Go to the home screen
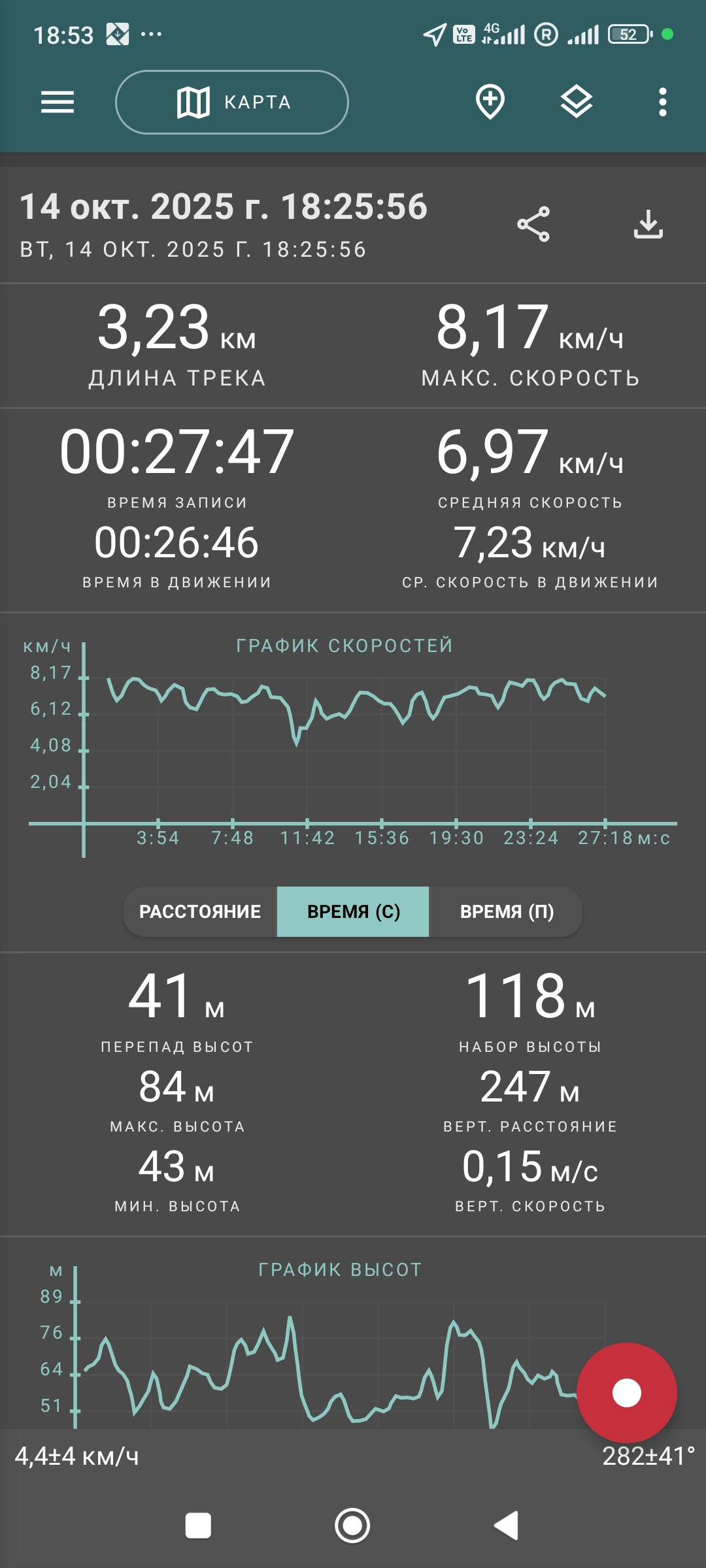The width and height of the screenshot is (706, 1568). [x=352, y=1526]
